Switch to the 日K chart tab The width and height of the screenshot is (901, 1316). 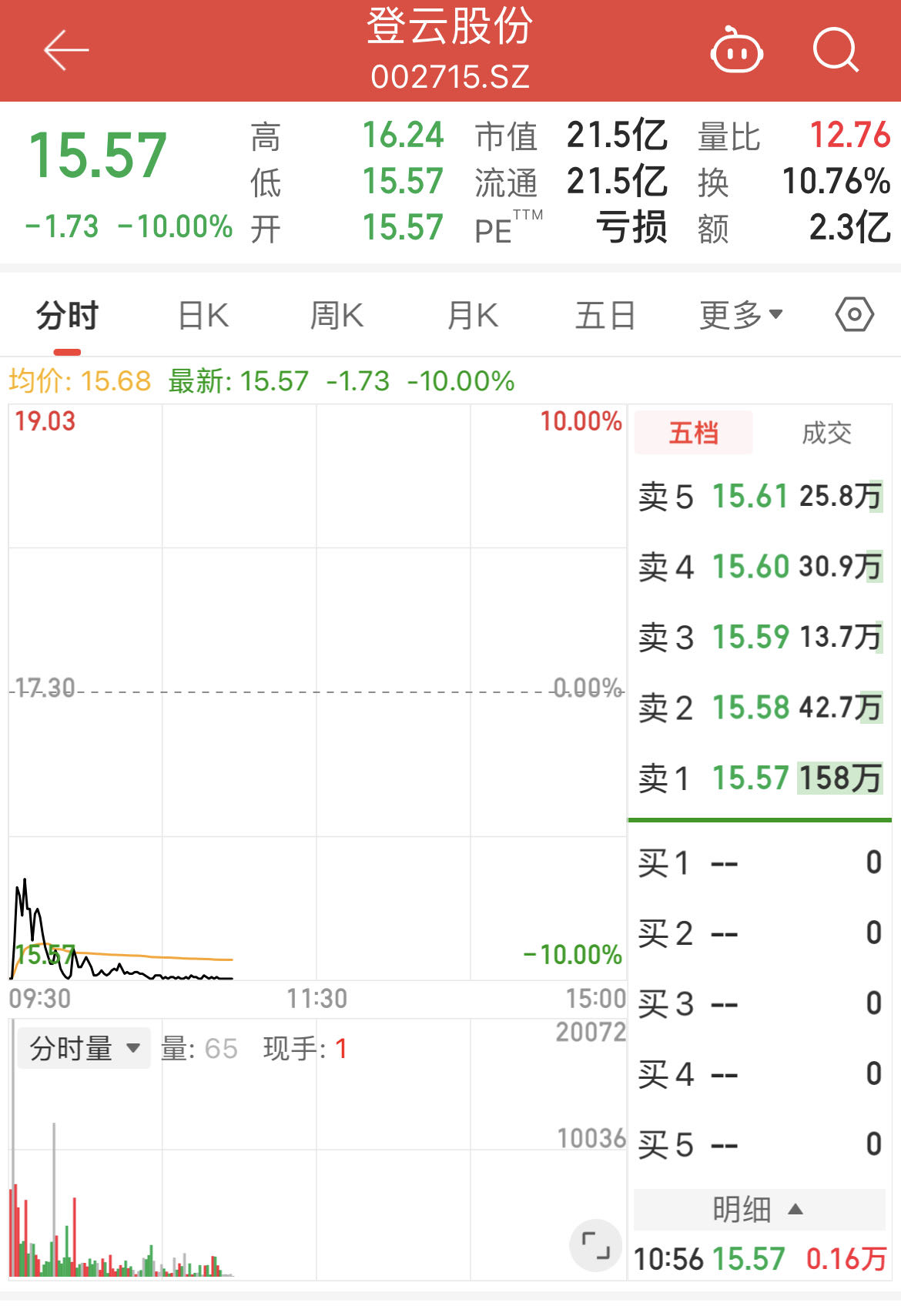tap(203, 316)
